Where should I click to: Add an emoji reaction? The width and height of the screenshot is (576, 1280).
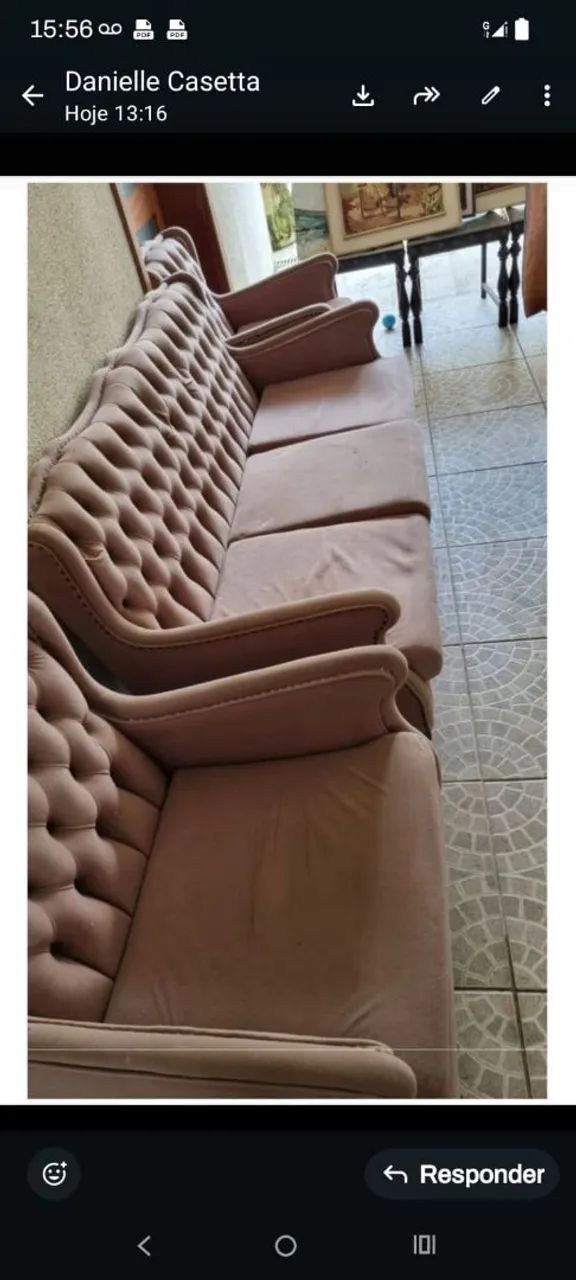pyautogui.click(x=54, y=1174)
